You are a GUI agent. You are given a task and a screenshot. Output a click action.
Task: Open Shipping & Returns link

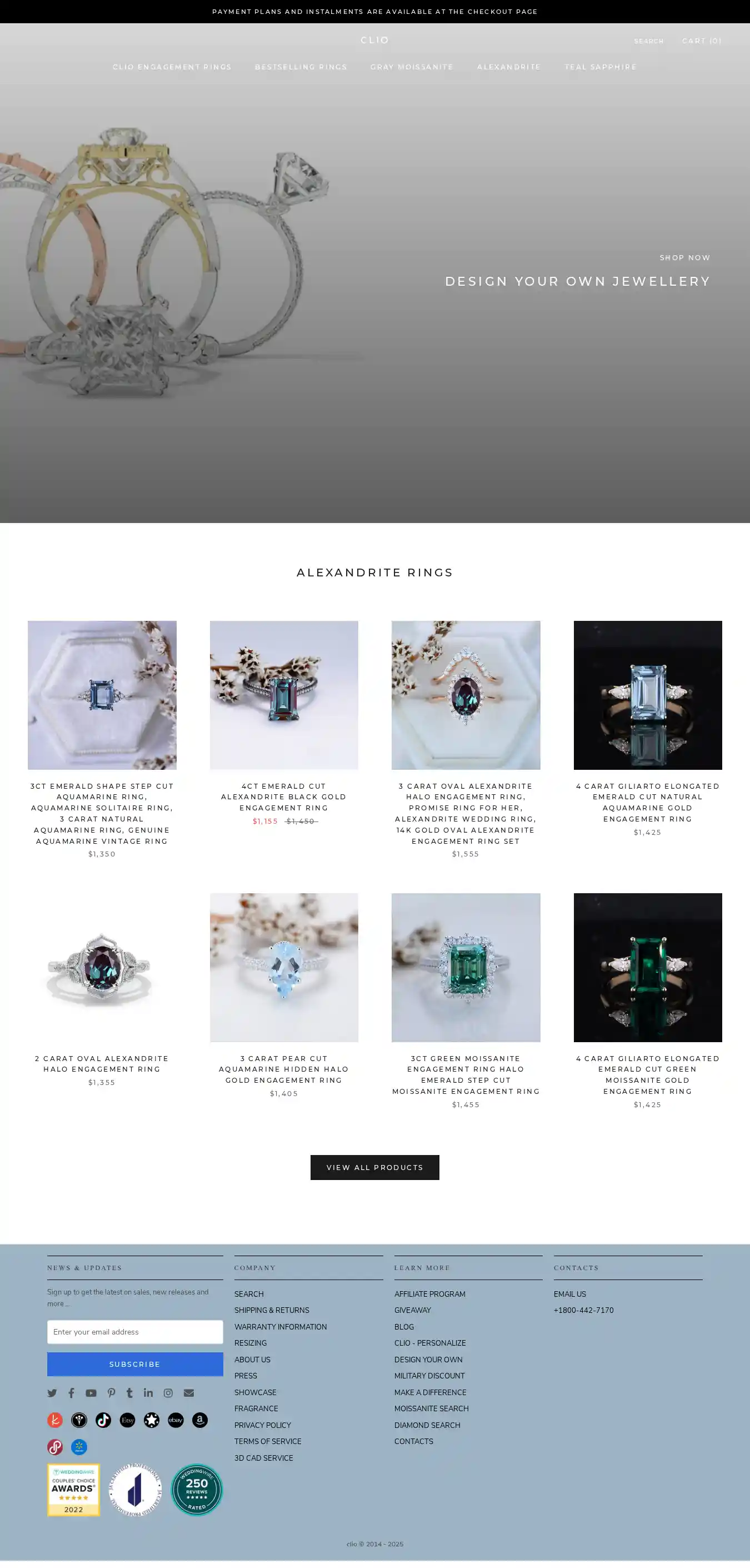pyautogui.click(x=271, y=1310)
